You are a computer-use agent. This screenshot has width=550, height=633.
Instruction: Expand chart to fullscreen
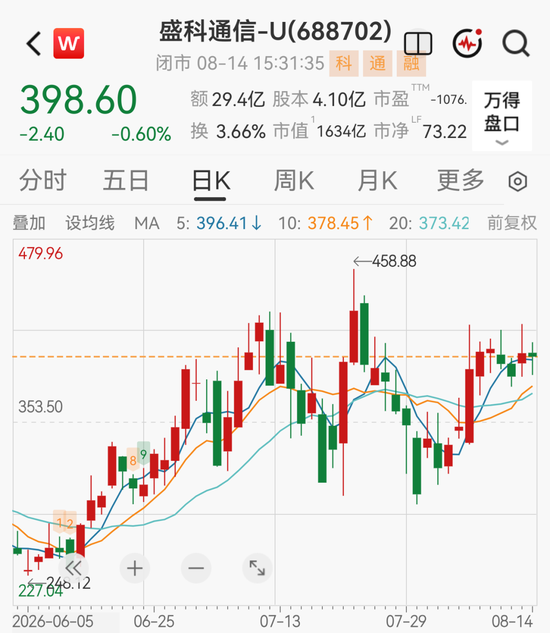point(257,568)
